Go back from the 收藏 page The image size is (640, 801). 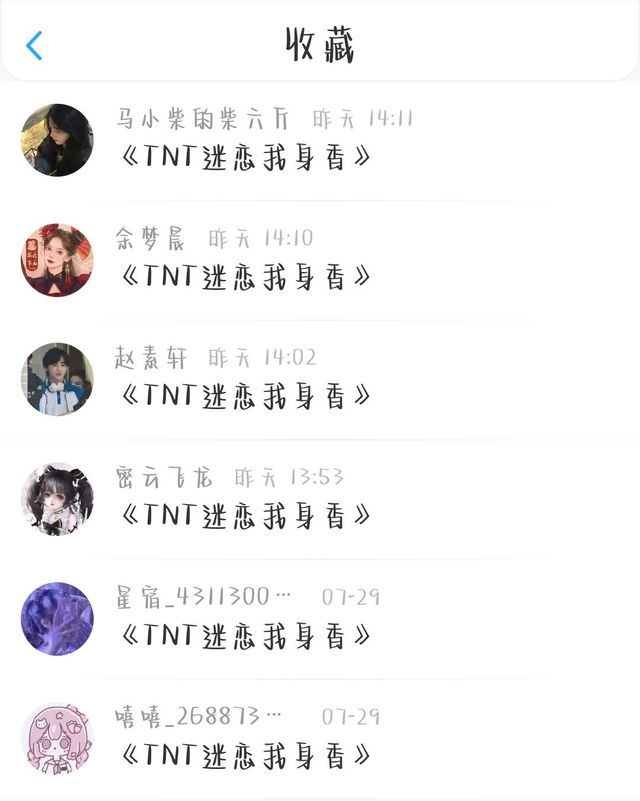tap(35, 45)
